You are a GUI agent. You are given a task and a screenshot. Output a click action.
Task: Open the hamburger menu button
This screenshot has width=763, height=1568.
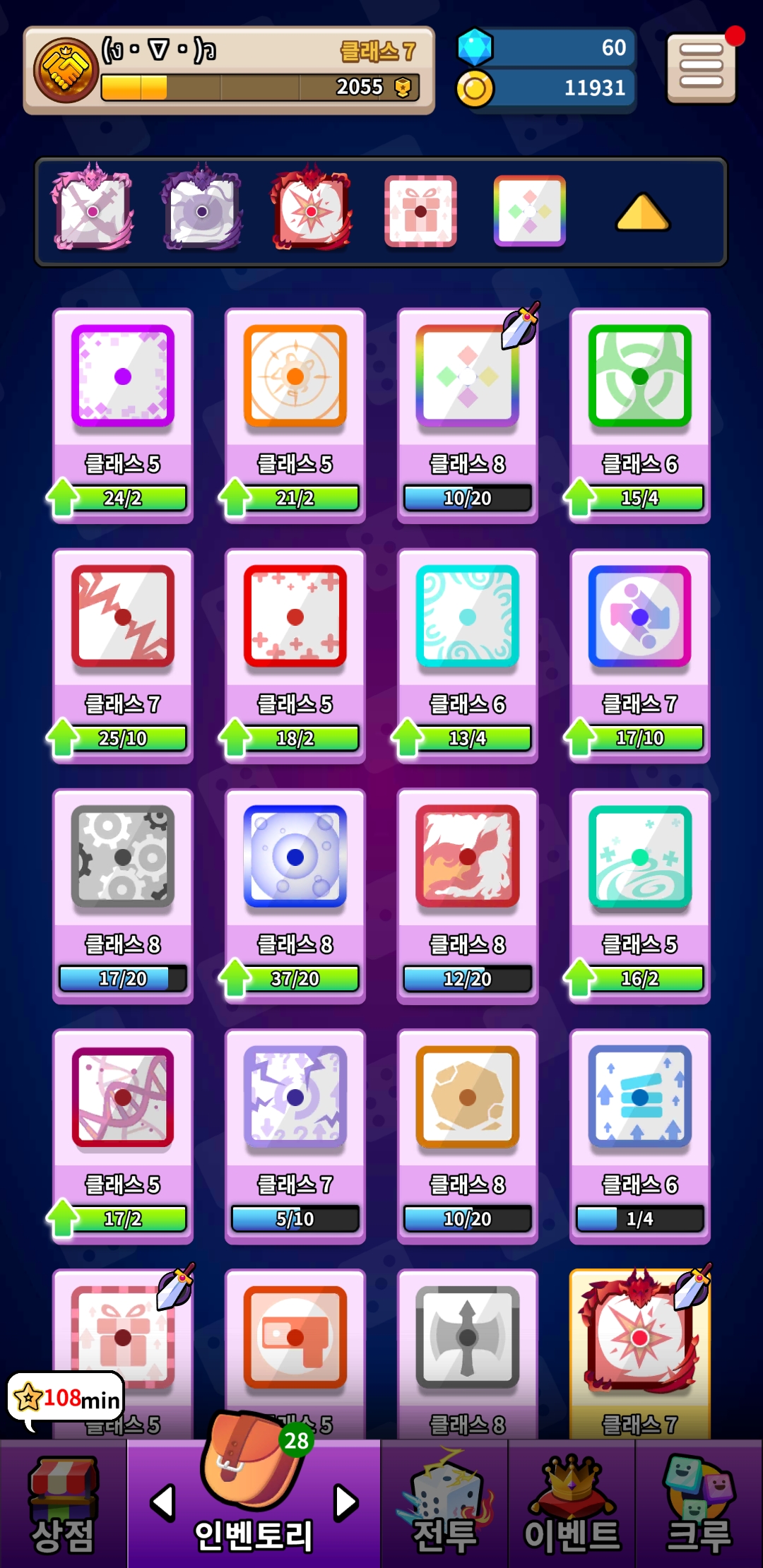pyautogui.click(x=701, y=69)
